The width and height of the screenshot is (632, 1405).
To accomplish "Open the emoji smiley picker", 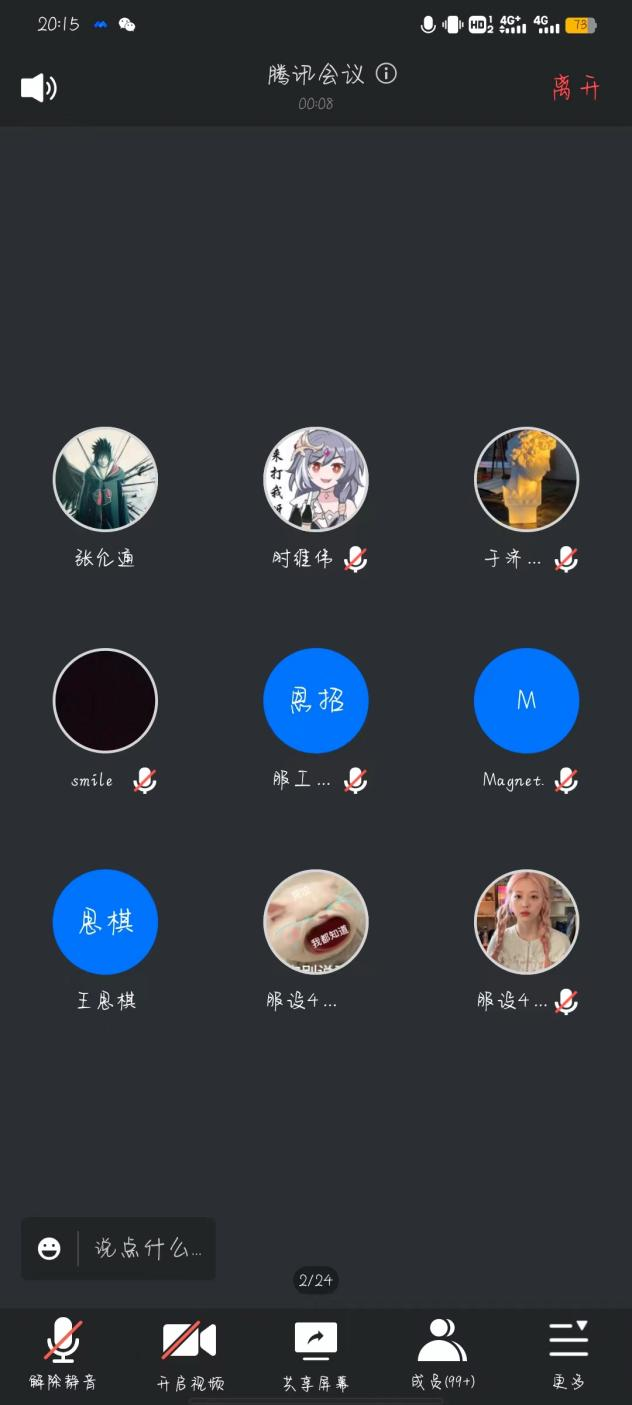I will pos(49,1248).
